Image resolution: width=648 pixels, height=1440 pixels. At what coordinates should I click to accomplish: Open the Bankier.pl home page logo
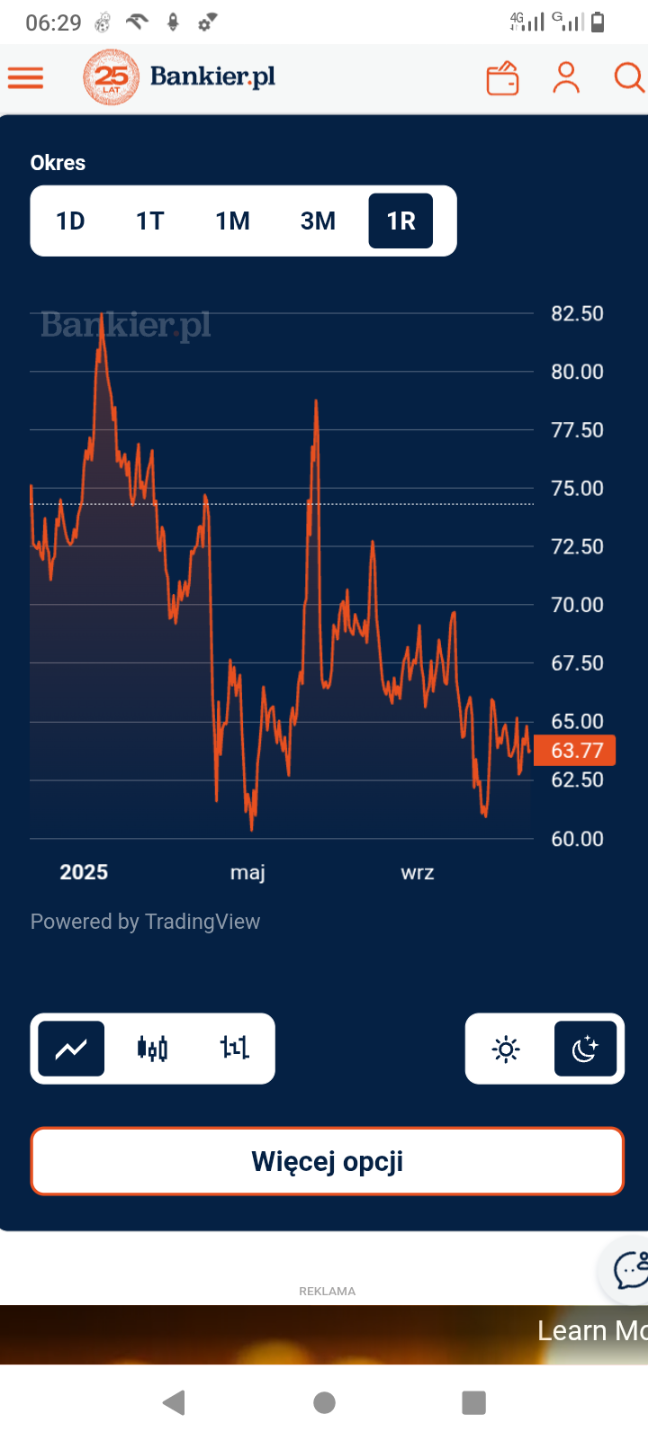[x=180, y=77]
